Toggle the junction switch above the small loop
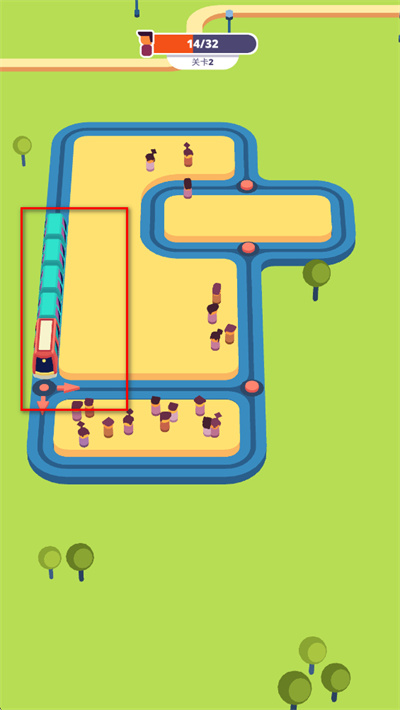Screen dimensions: 400x710 pos(246,185)
